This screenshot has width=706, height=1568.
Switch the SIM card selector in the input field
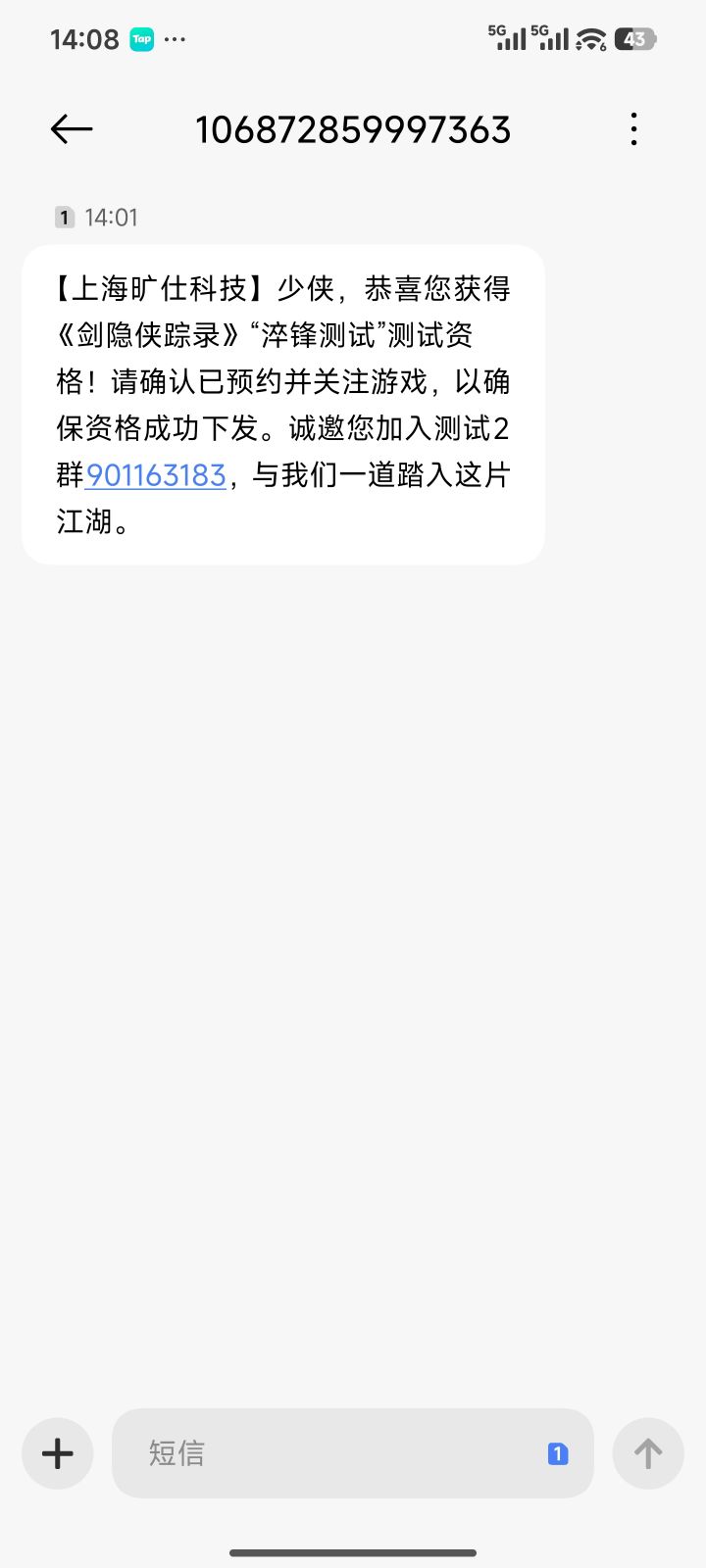point(557,1453)
